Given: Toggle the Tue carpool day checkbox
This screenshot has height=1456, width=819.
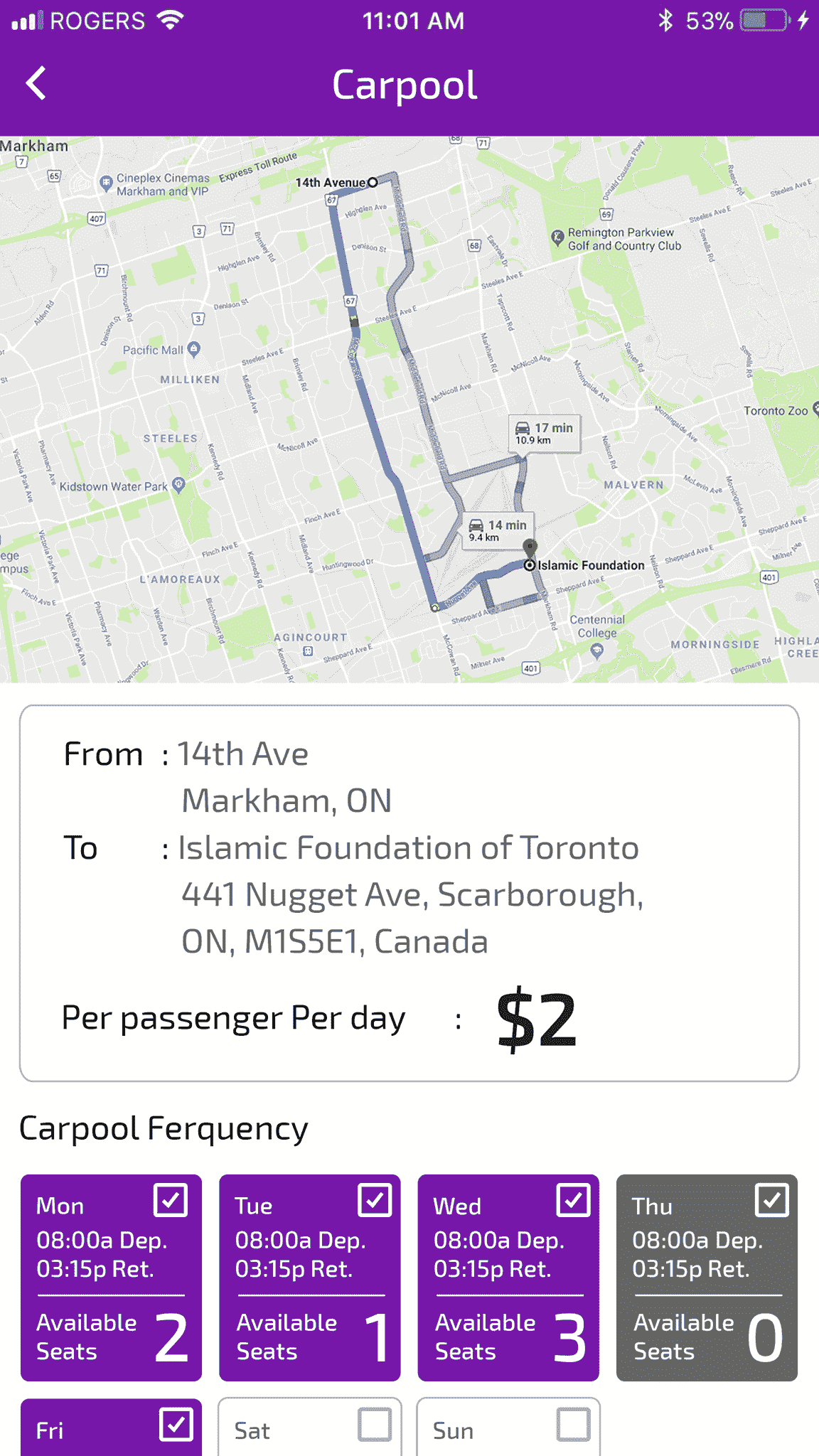Looking at the screenshot, I should (x=375, y=1200).
